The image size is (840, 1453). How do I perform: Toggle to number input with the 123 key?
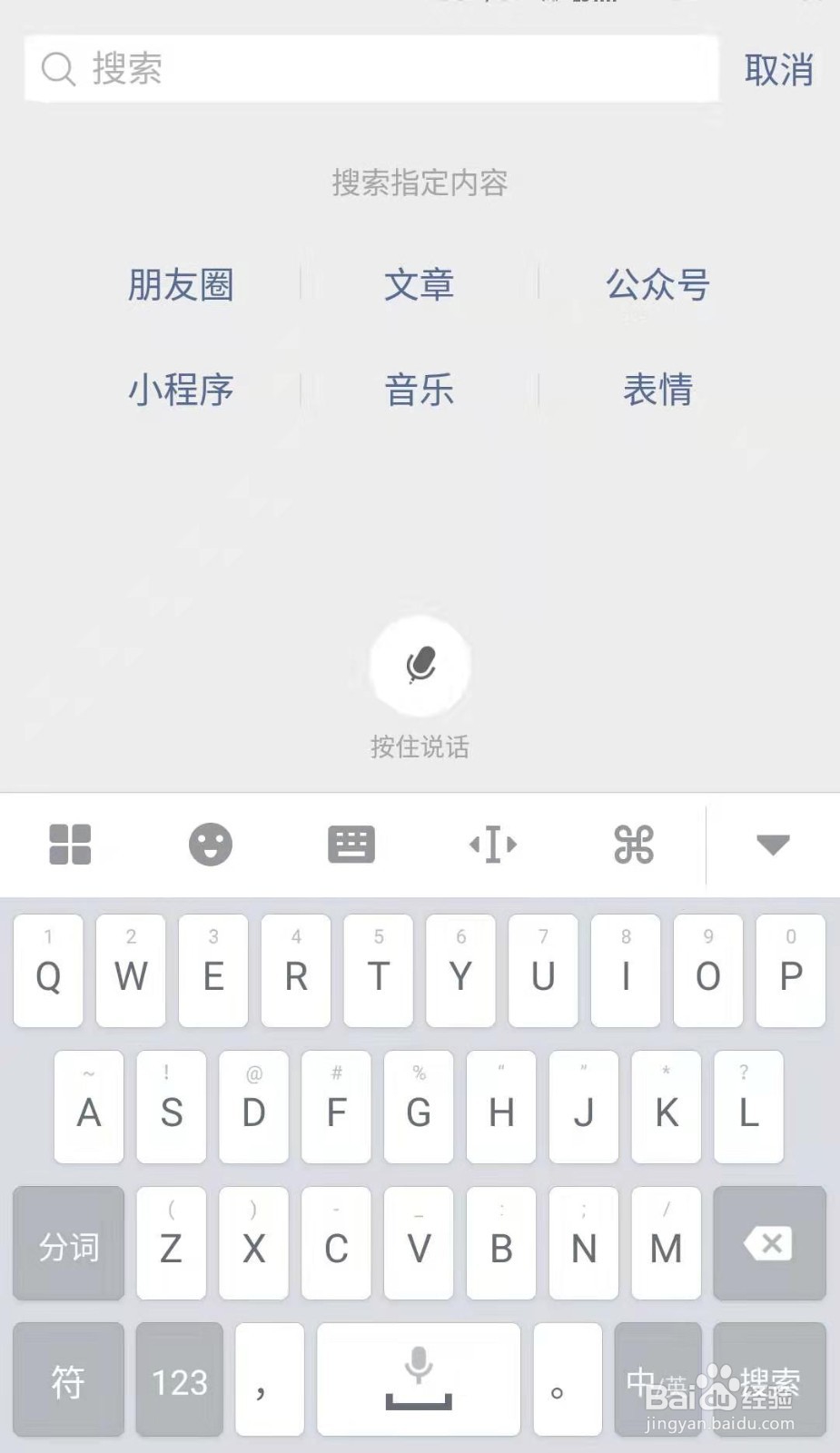click(178, 1380)
